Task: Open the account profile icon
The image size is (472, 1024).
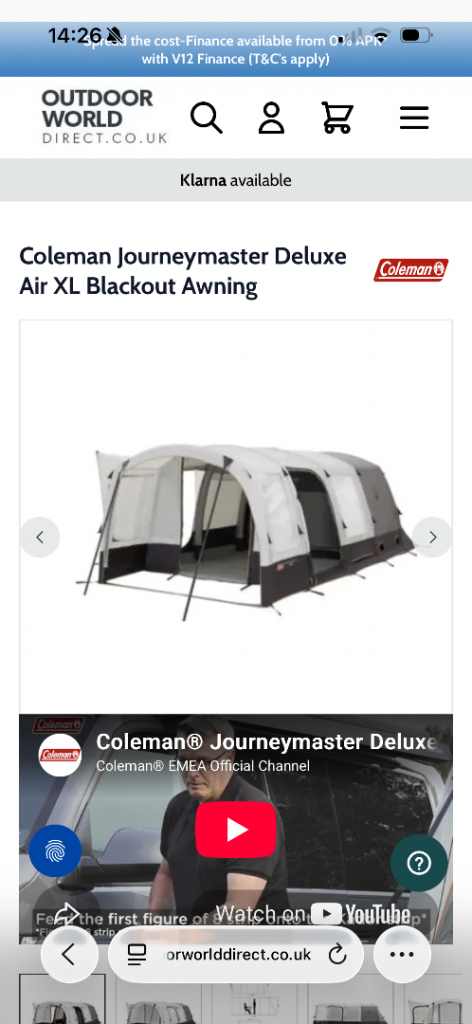Action: [272, 118]
